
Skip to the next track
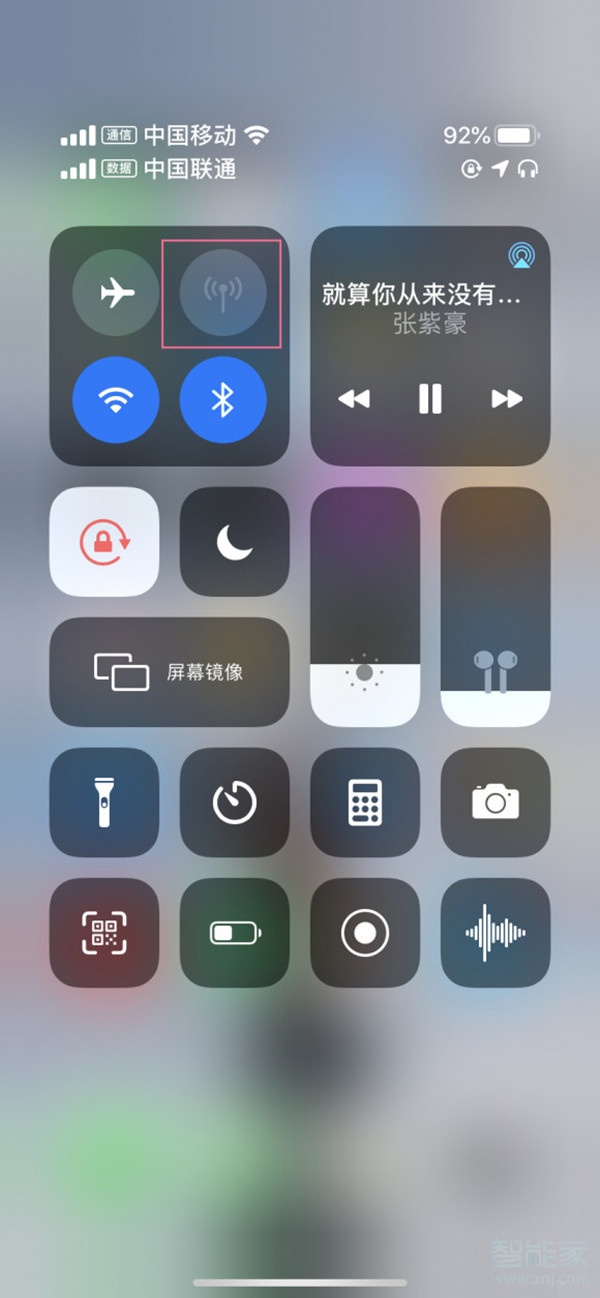pyautogui.click(x=507, y=399)
